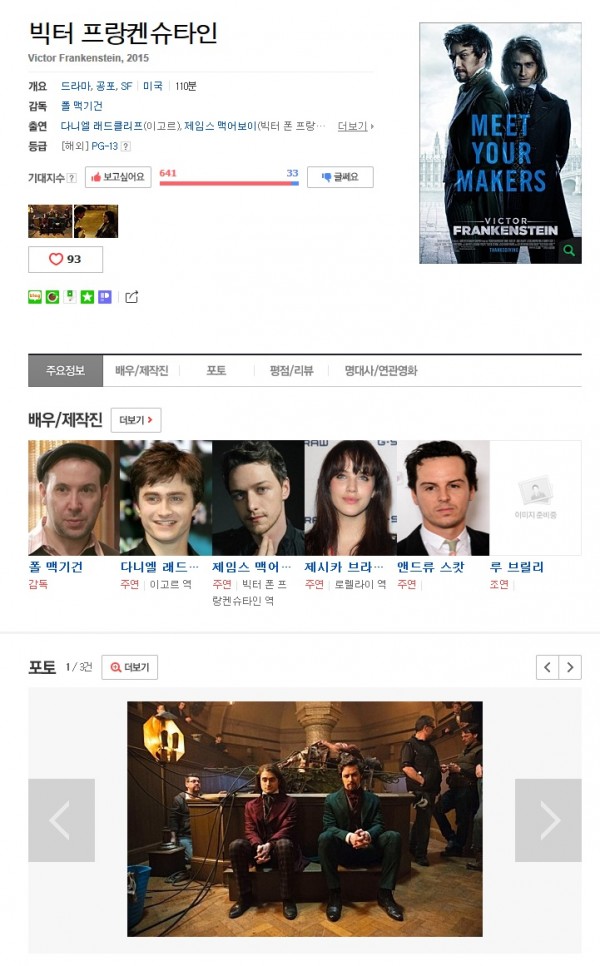View 제임스 맥어보이's profile card
The width and height of the screenshot is (600, 966).
point(257,498)
